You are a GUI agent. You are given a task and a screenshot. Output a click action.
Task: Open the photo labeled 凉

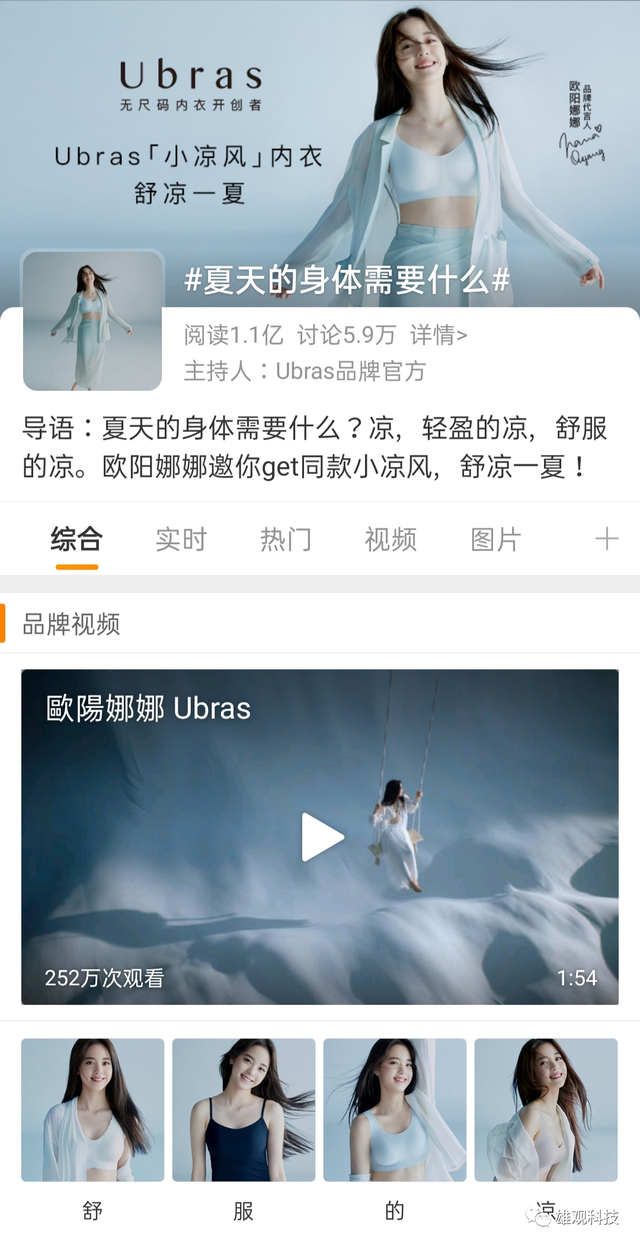(545, 1110)
